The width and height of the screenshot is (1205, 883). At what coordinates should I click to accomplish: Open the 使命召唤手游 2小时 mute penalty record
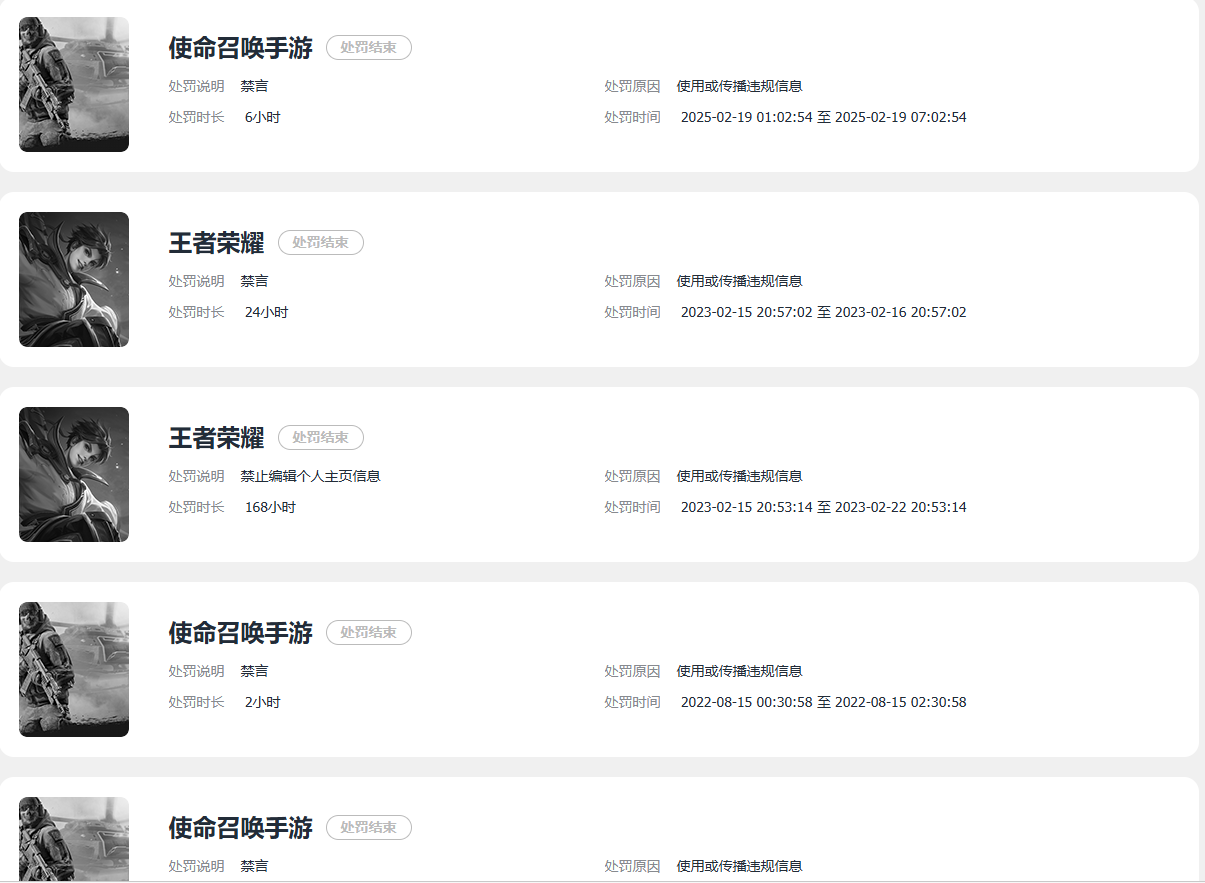point(599,669)
